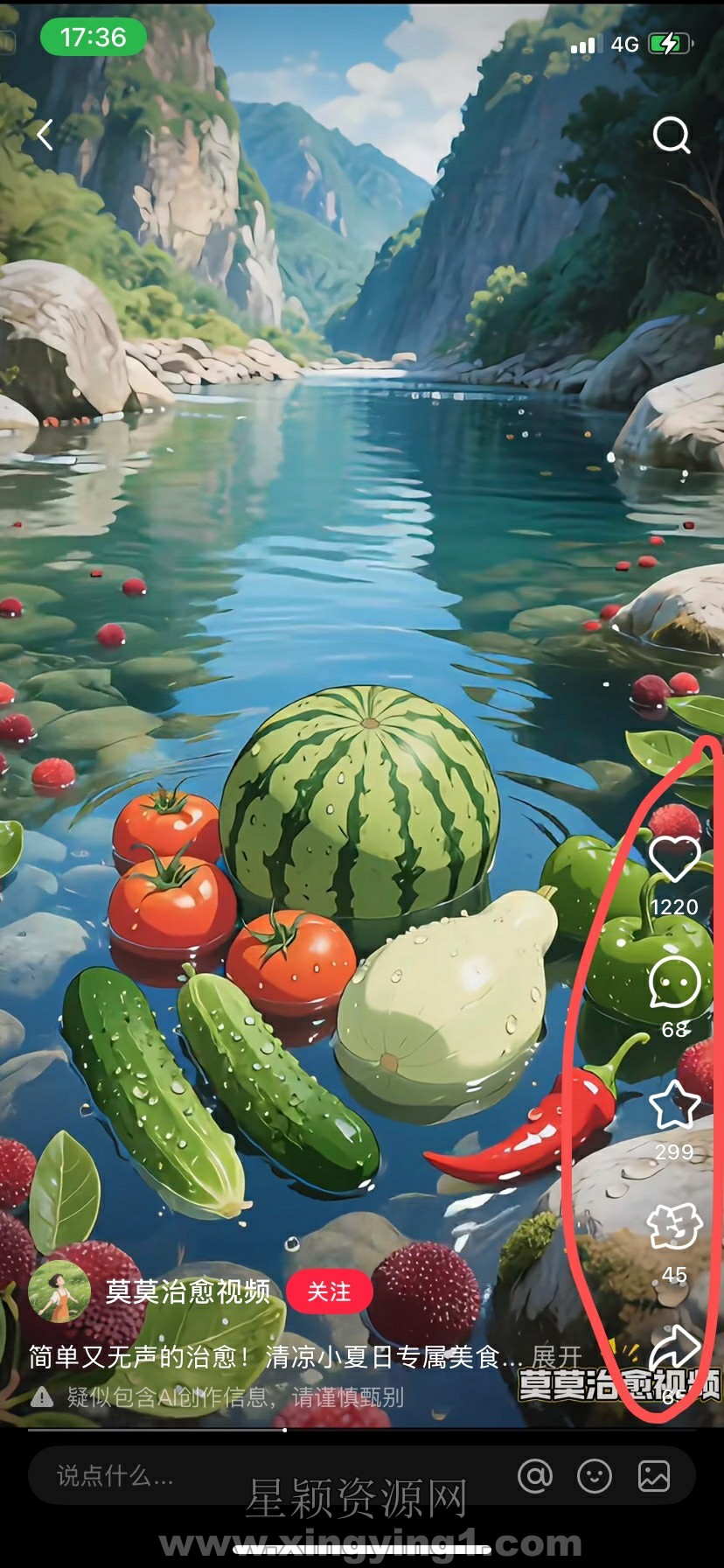This screenshot has width=724, height=1568.
Task: Open the search icon
Action: coord(672,136)
